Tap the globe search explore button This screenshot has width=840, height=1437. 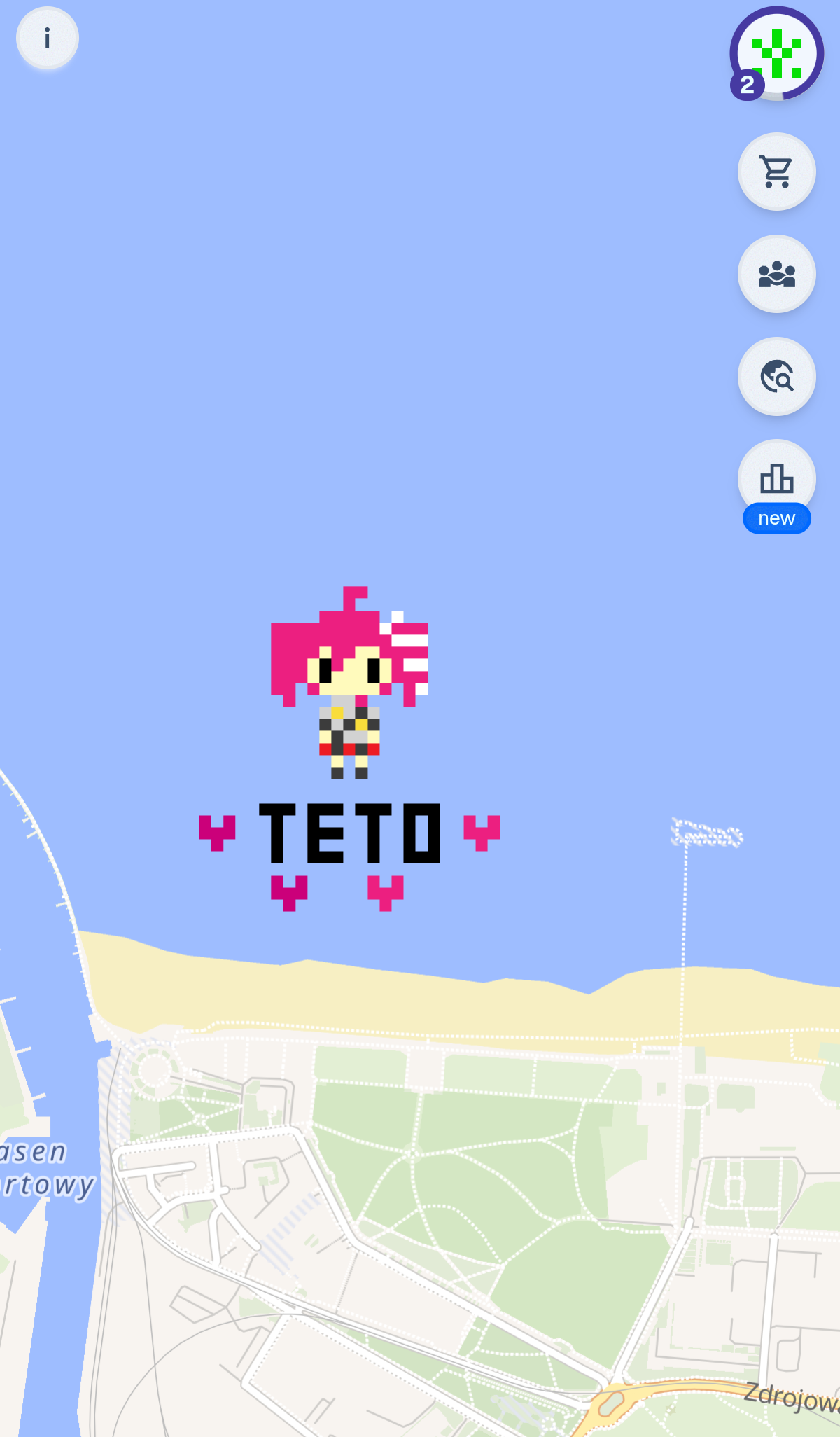click(776, 377)
